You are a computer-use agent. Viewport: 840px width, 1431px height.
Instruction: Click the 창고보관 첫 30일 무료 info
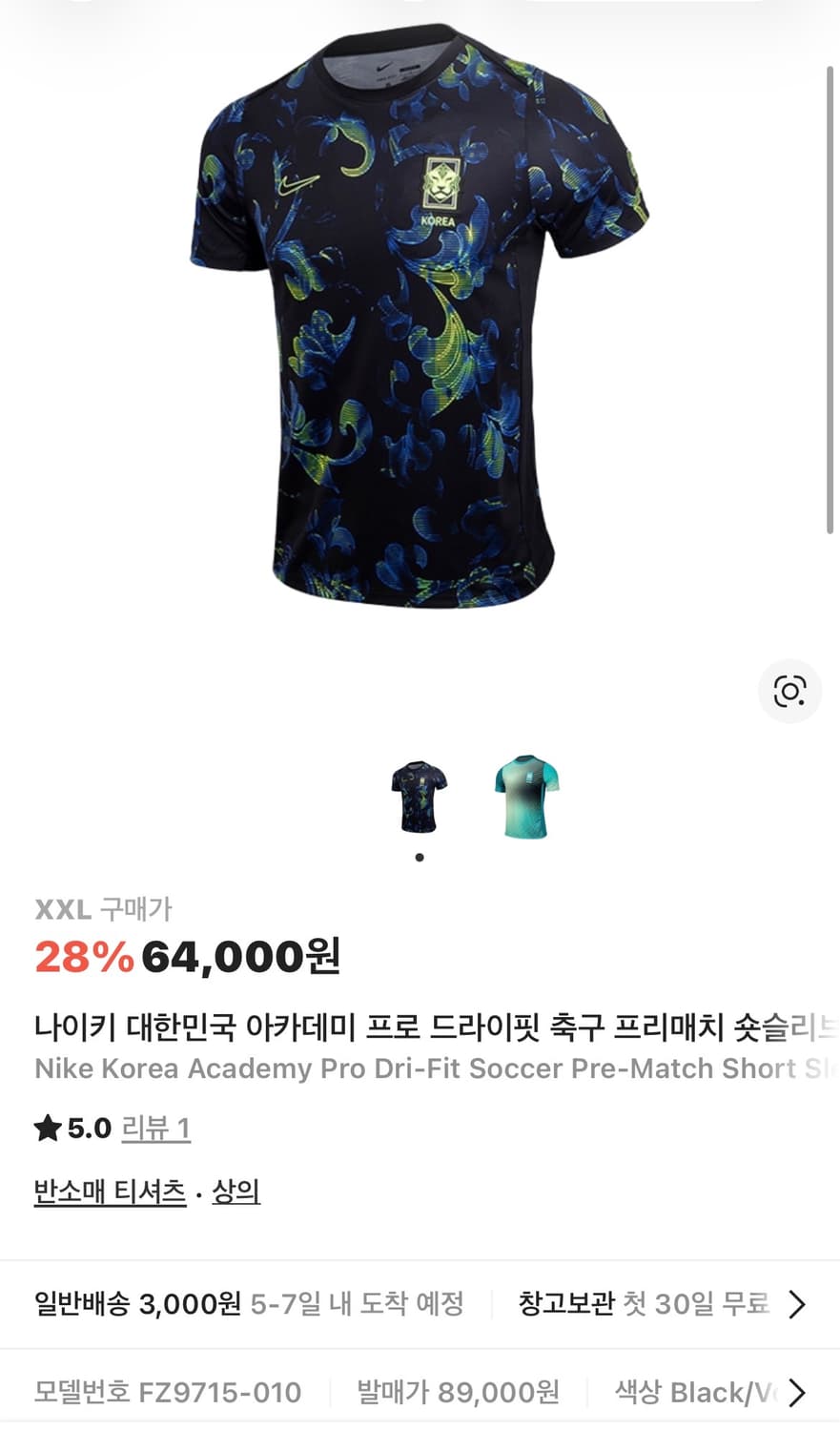639,1303
